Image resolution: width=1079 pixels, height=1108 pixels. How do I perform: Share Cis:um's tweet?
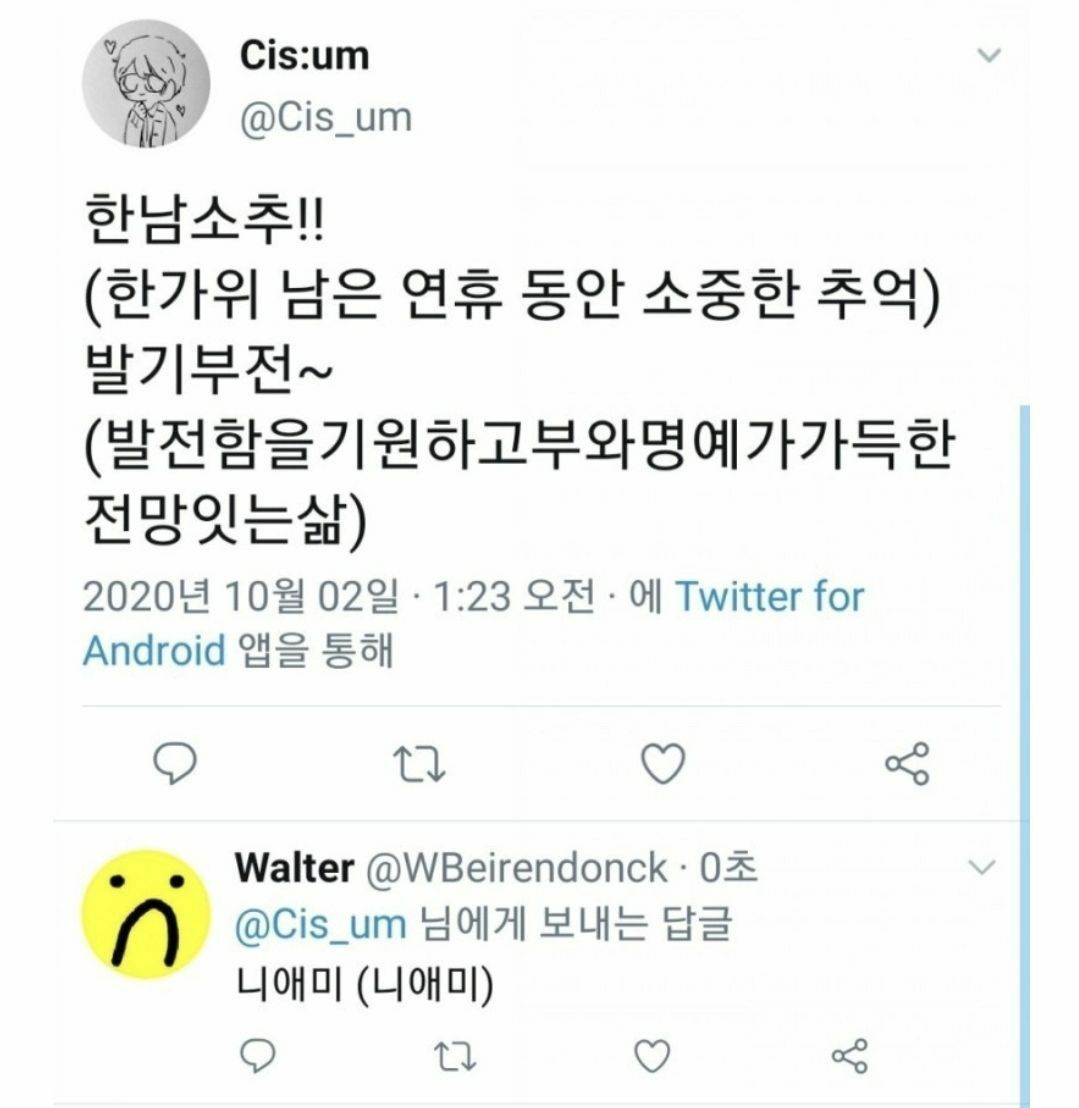click(907, 766)
